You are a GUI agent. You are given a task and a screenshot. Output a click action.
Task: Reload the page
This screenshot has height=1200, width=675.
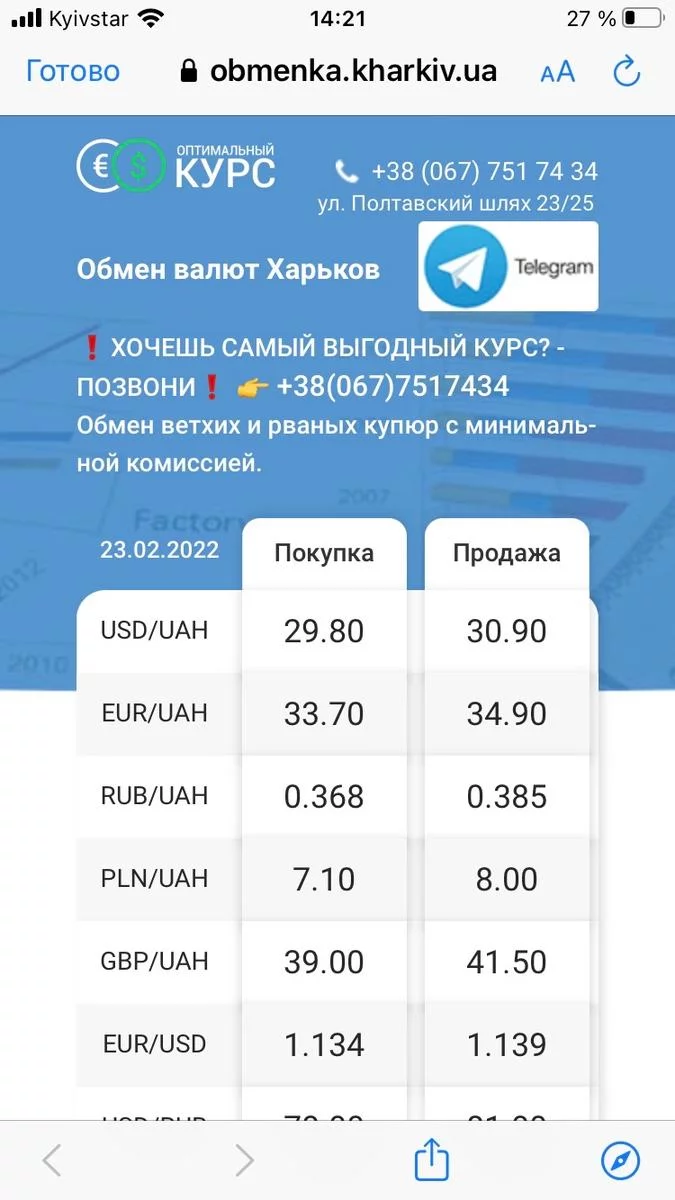[626, 71]
